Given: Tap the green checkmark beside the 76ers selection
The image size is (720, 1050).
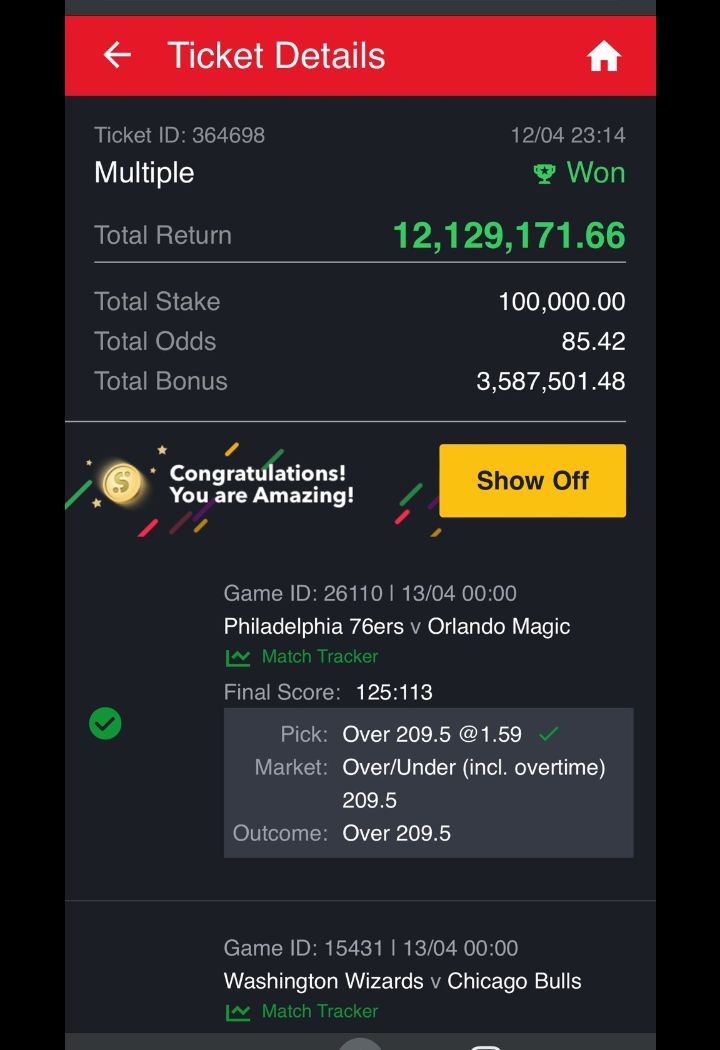Looking at the screenshot, I should click(x=105, y=723).
